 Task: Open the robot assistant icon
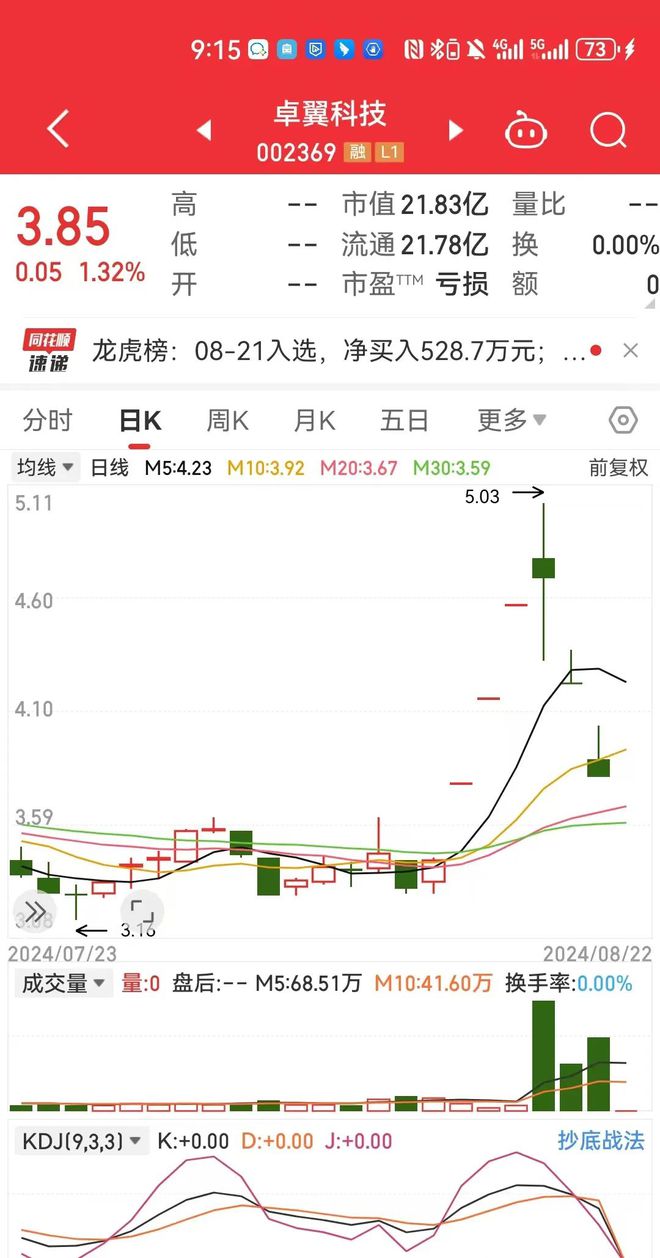tap(526, 130)
